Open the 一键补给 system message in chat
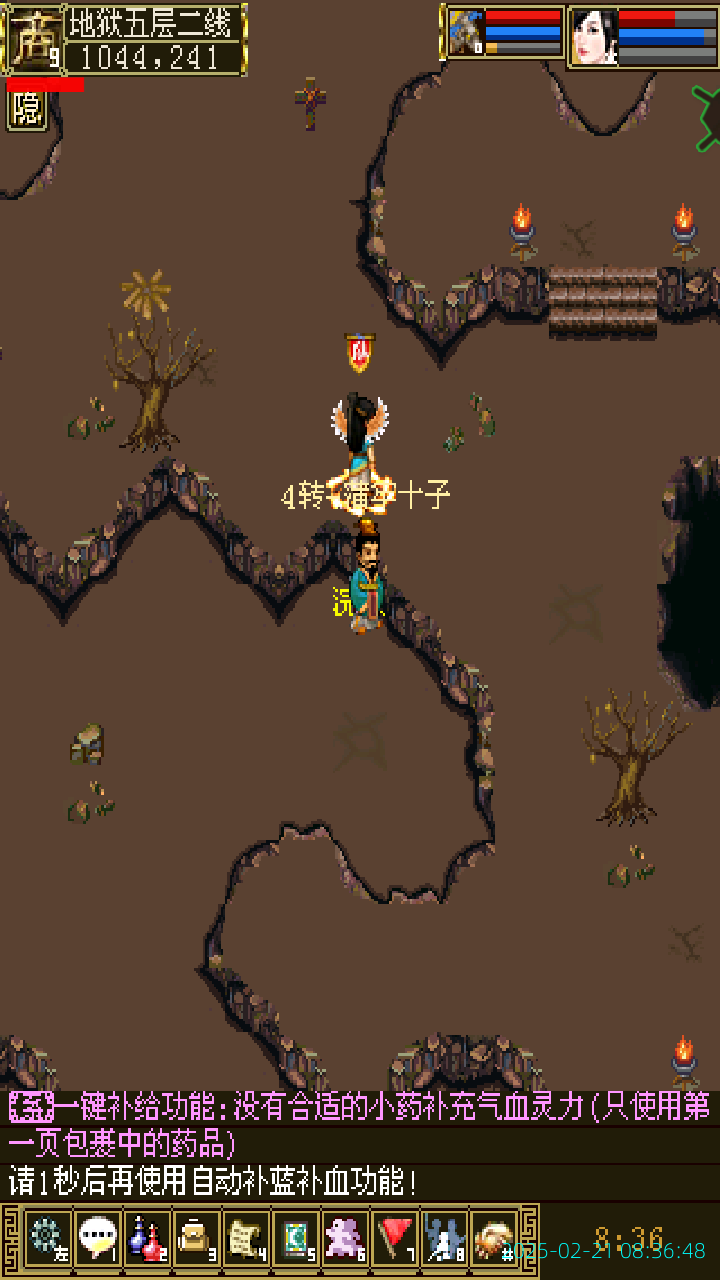This screenshot has width=720, height=1280. (x=360, y=1124)
